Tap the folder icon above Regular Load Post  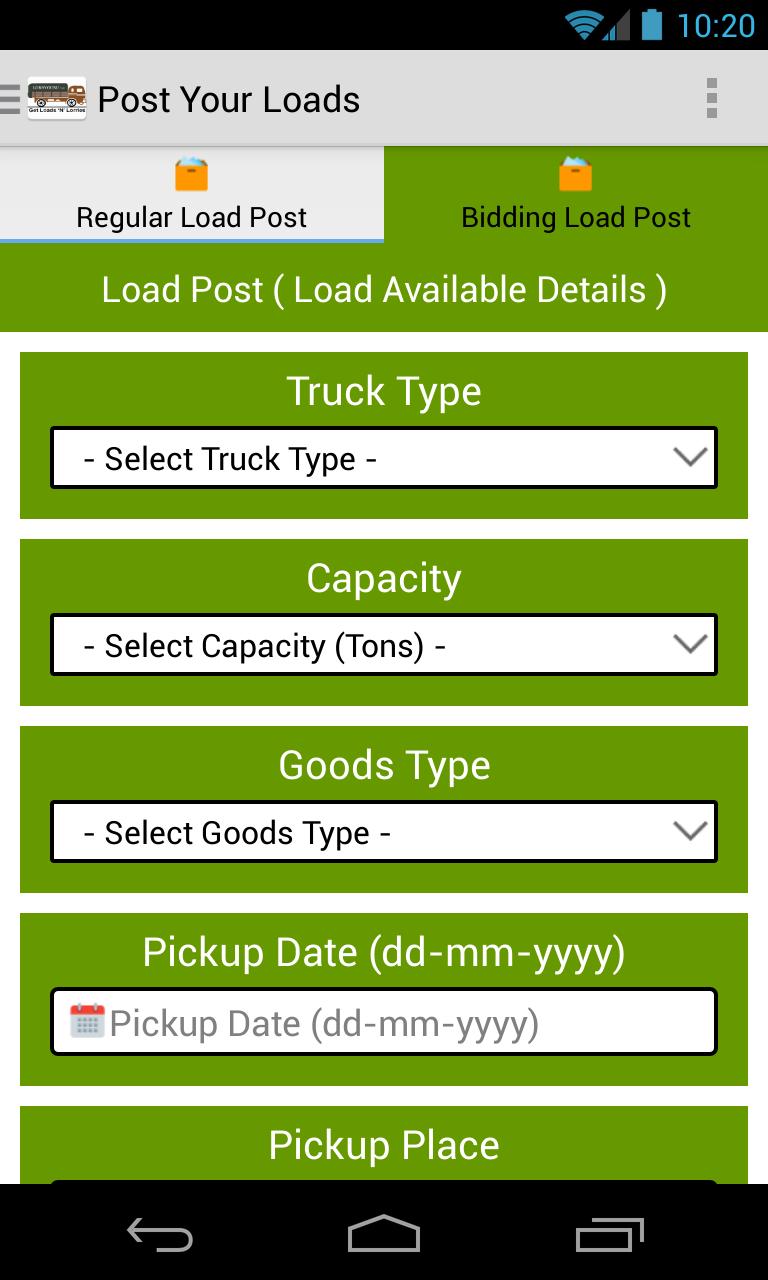point(191,175)
